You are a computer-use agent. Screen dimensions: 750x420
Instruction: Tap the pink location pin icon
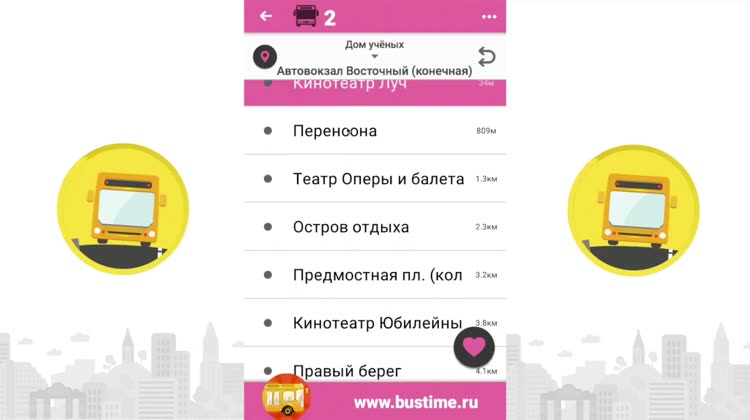pos(264,57)
